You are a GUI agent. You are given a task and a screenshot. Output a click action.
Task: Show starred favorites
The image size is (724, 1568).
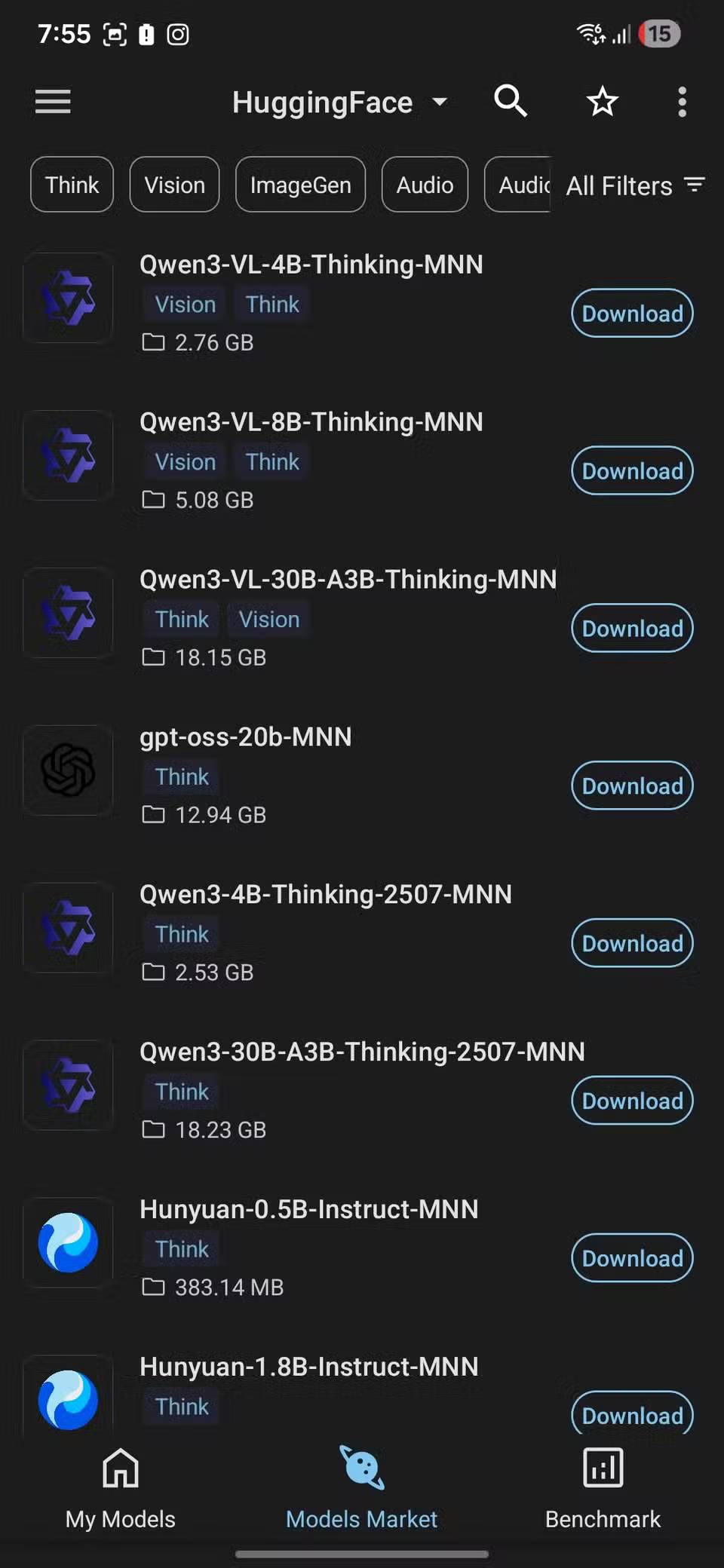click(603, 102)
